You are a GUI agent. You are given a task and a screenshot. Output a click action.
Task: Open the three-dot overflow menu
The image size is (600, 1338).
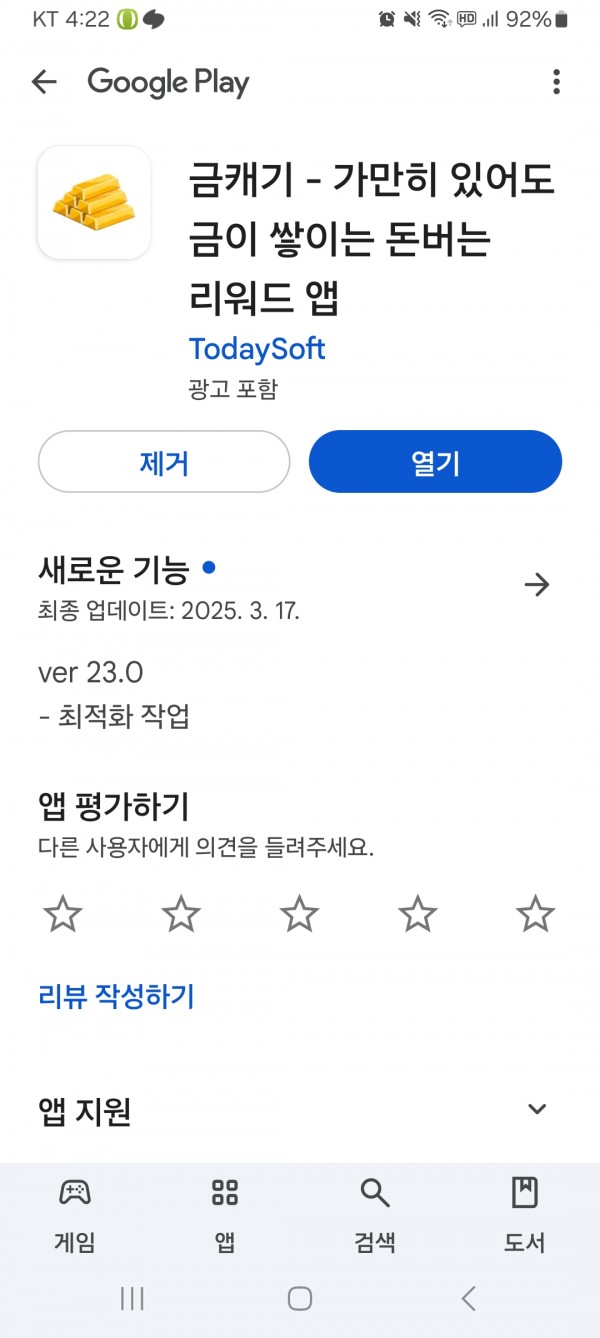coord(556,82)
